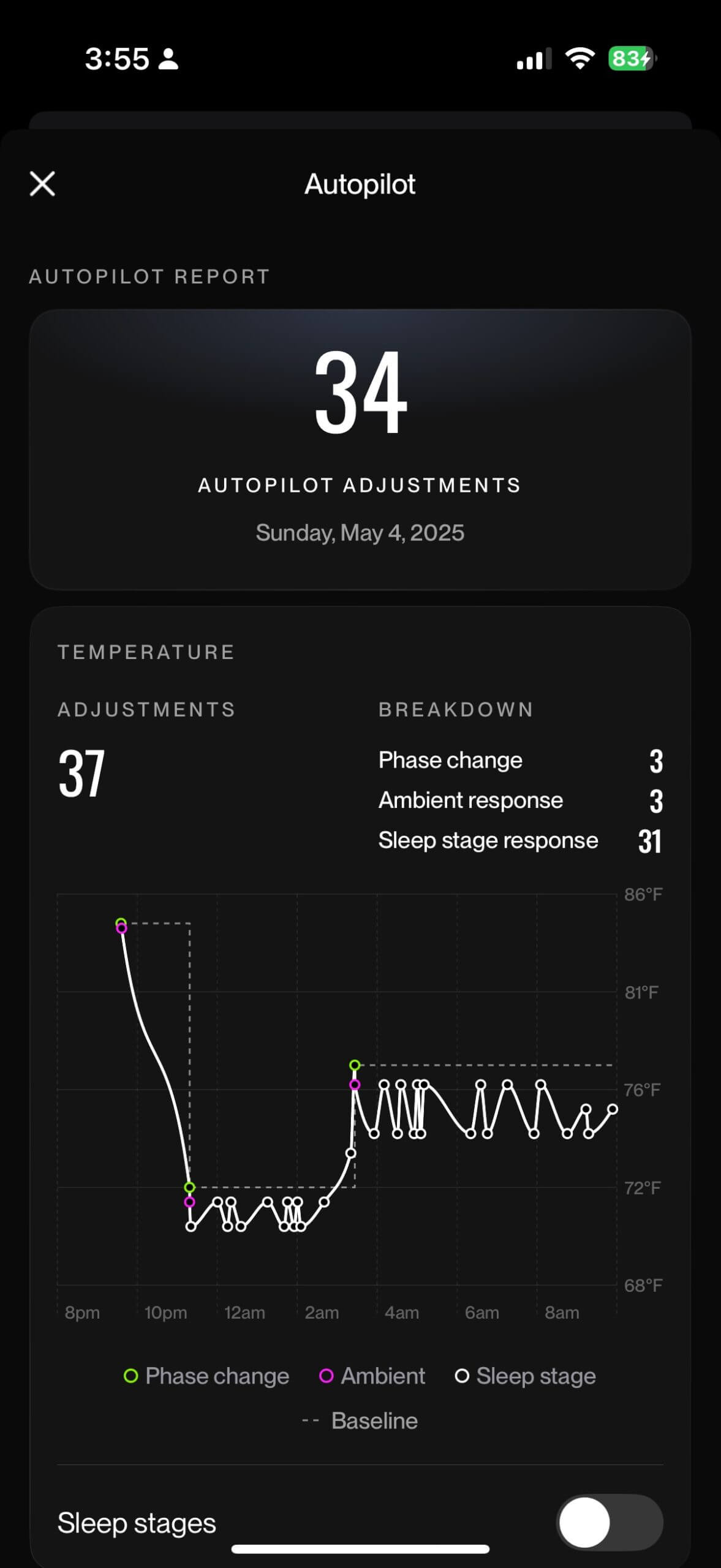Viewport: 721px width, 1568px height.
Task: Expand the Ambient response breakdown row
Action: click(520, 801)
